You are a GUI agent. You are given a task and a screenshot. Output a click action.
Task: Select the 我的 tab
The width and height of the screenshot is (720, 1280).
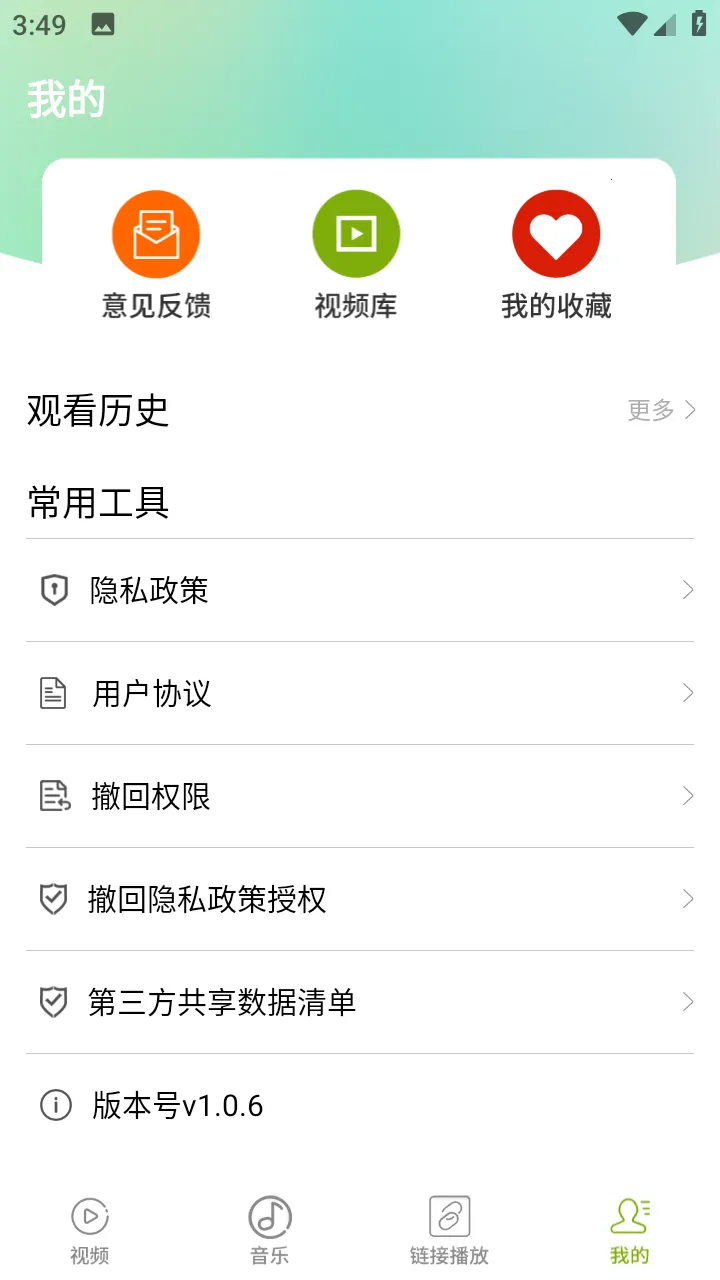point(628,1228)
